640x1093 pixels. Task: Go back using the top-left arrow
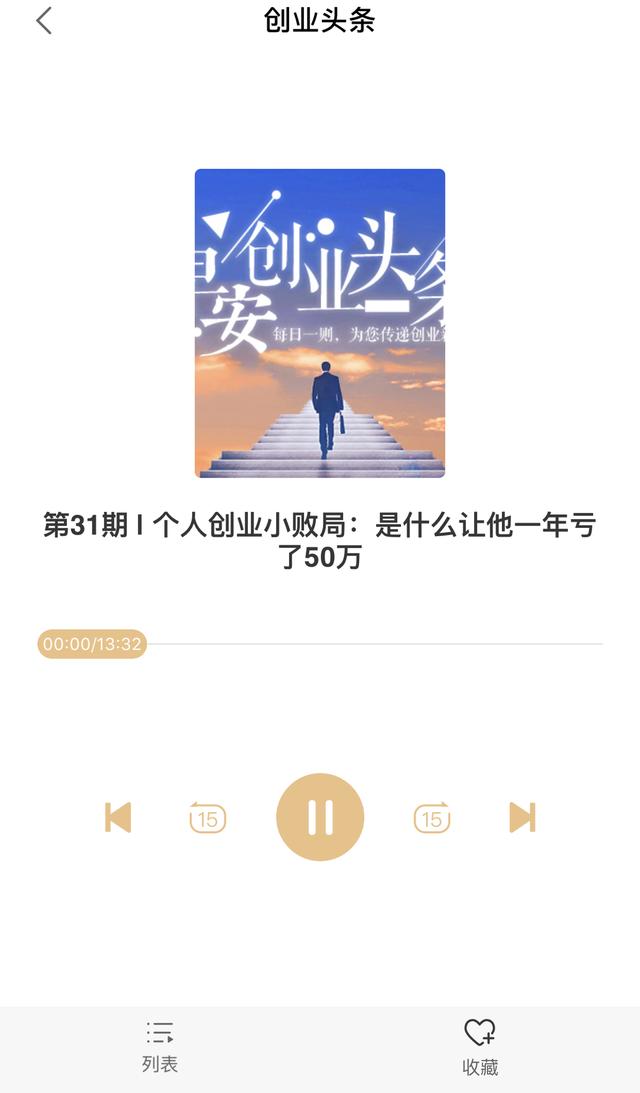pyautogui.click(x=44, y=21)
